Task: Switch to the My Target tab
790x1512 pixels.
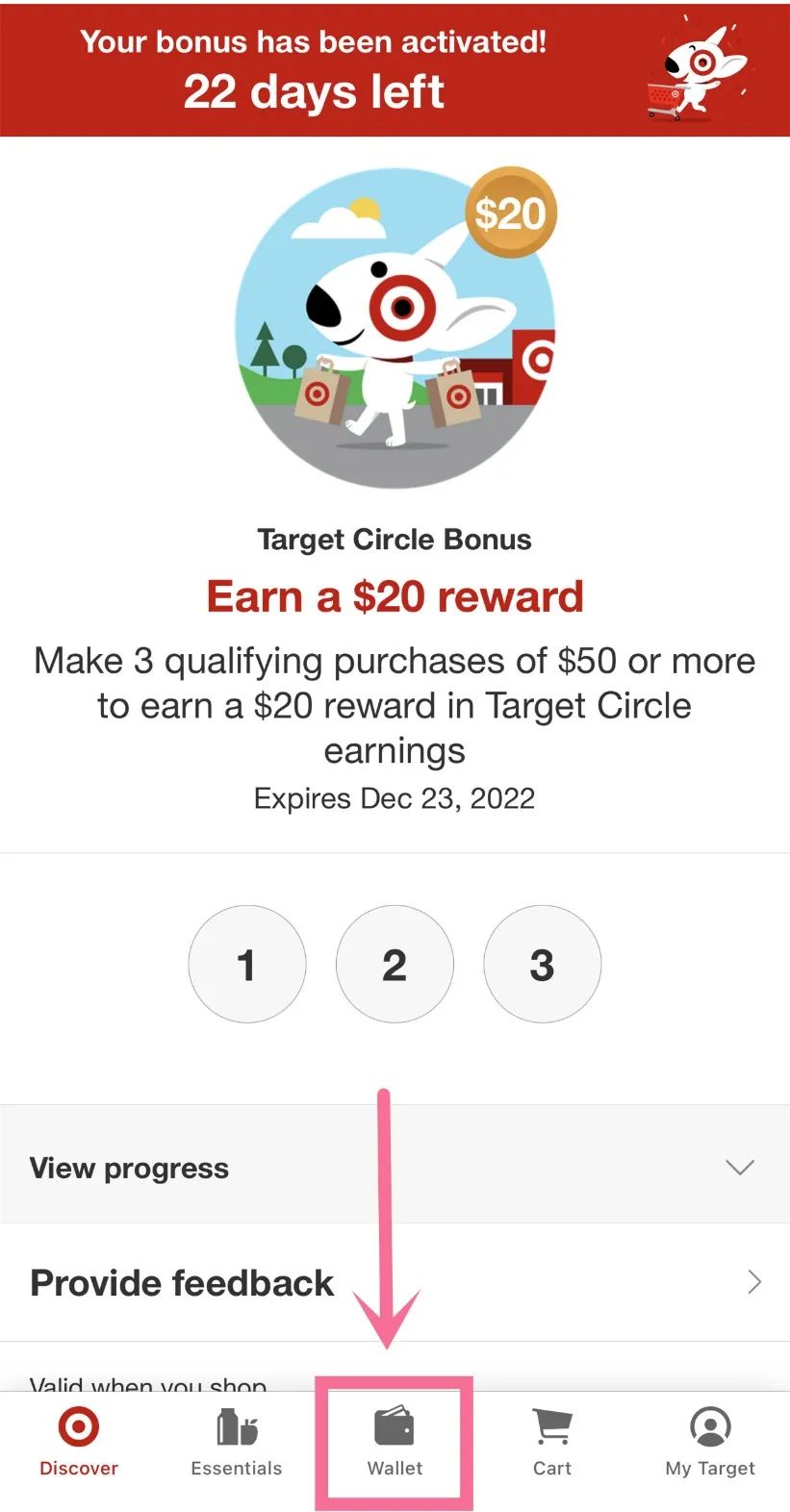Action: (710, 1443)
